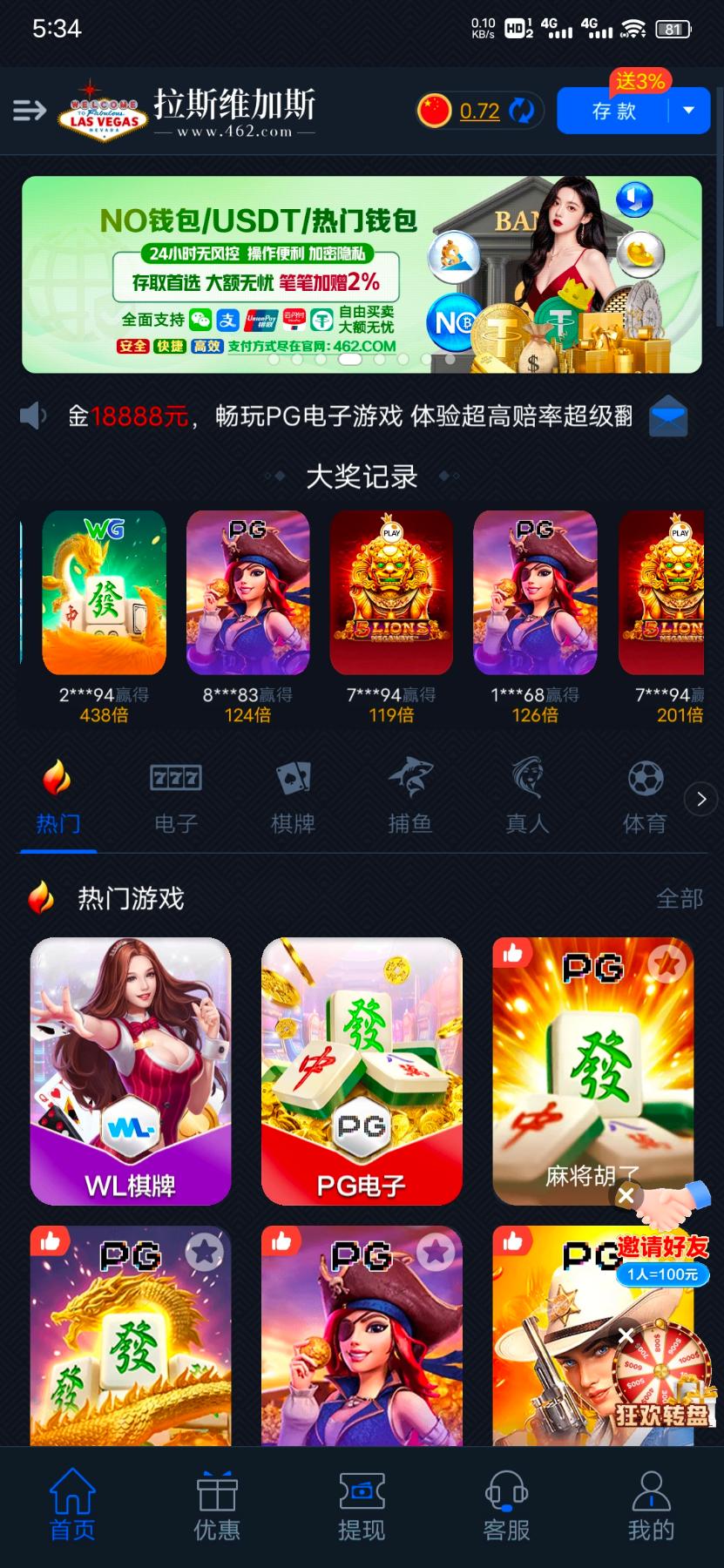Go to the 体育 category tab

click(x=645, y=797)
